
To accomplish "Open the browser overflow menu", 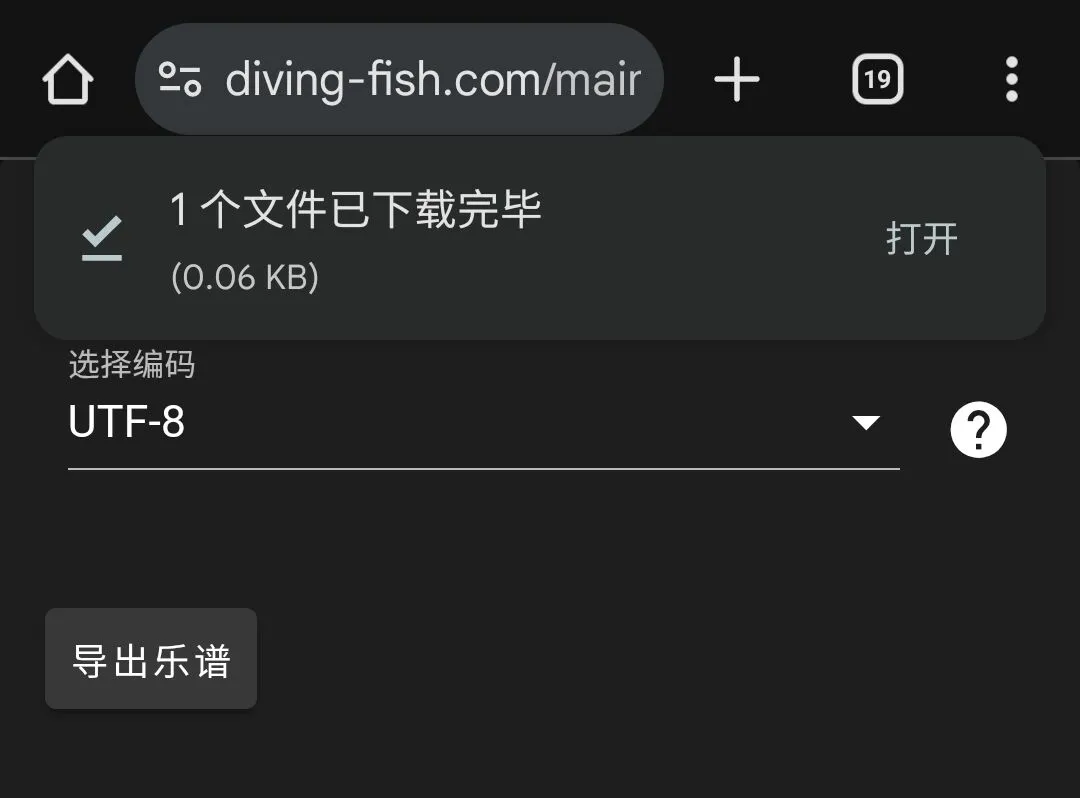I will [1011, 80].
